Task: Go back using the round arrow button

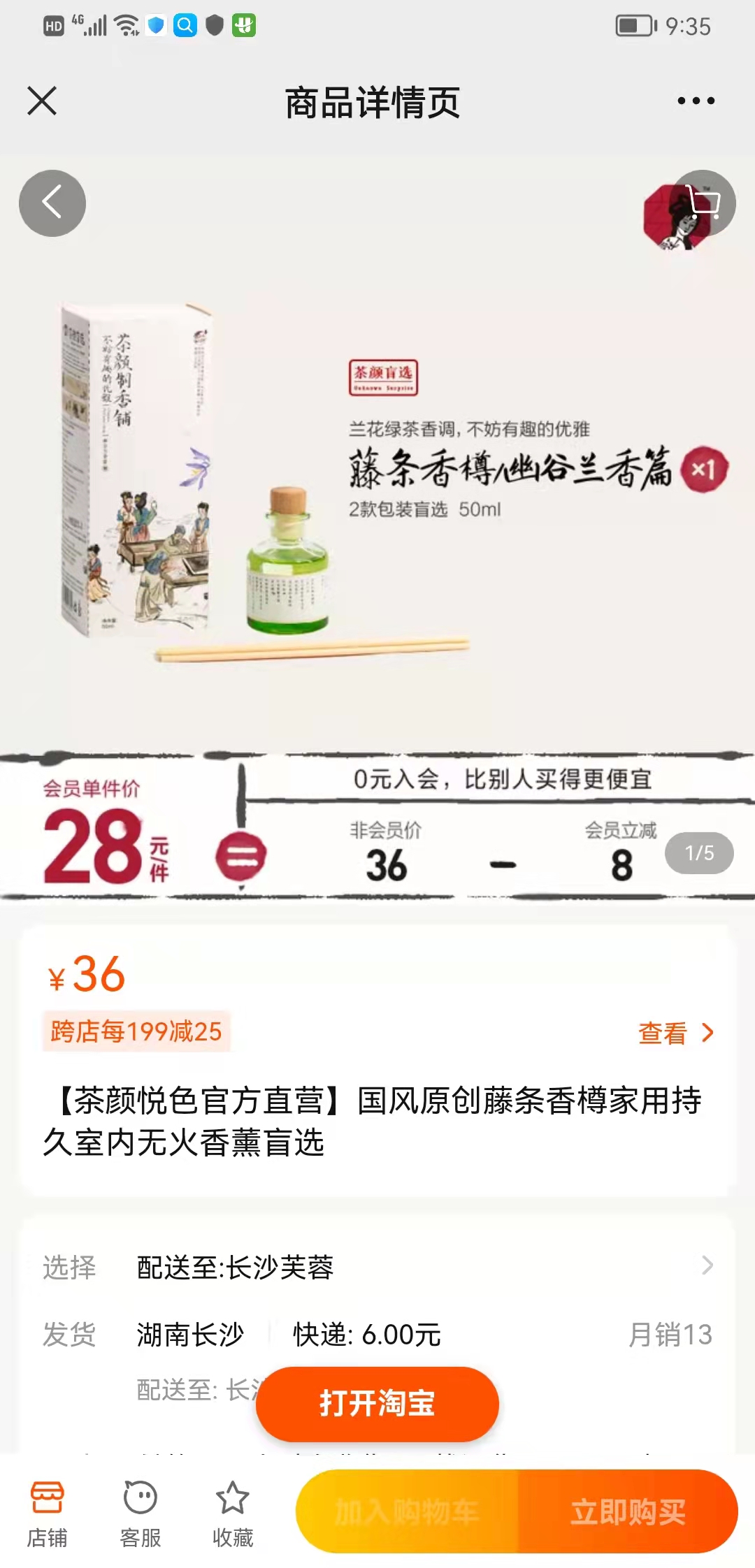Action: tap(52, 203)
